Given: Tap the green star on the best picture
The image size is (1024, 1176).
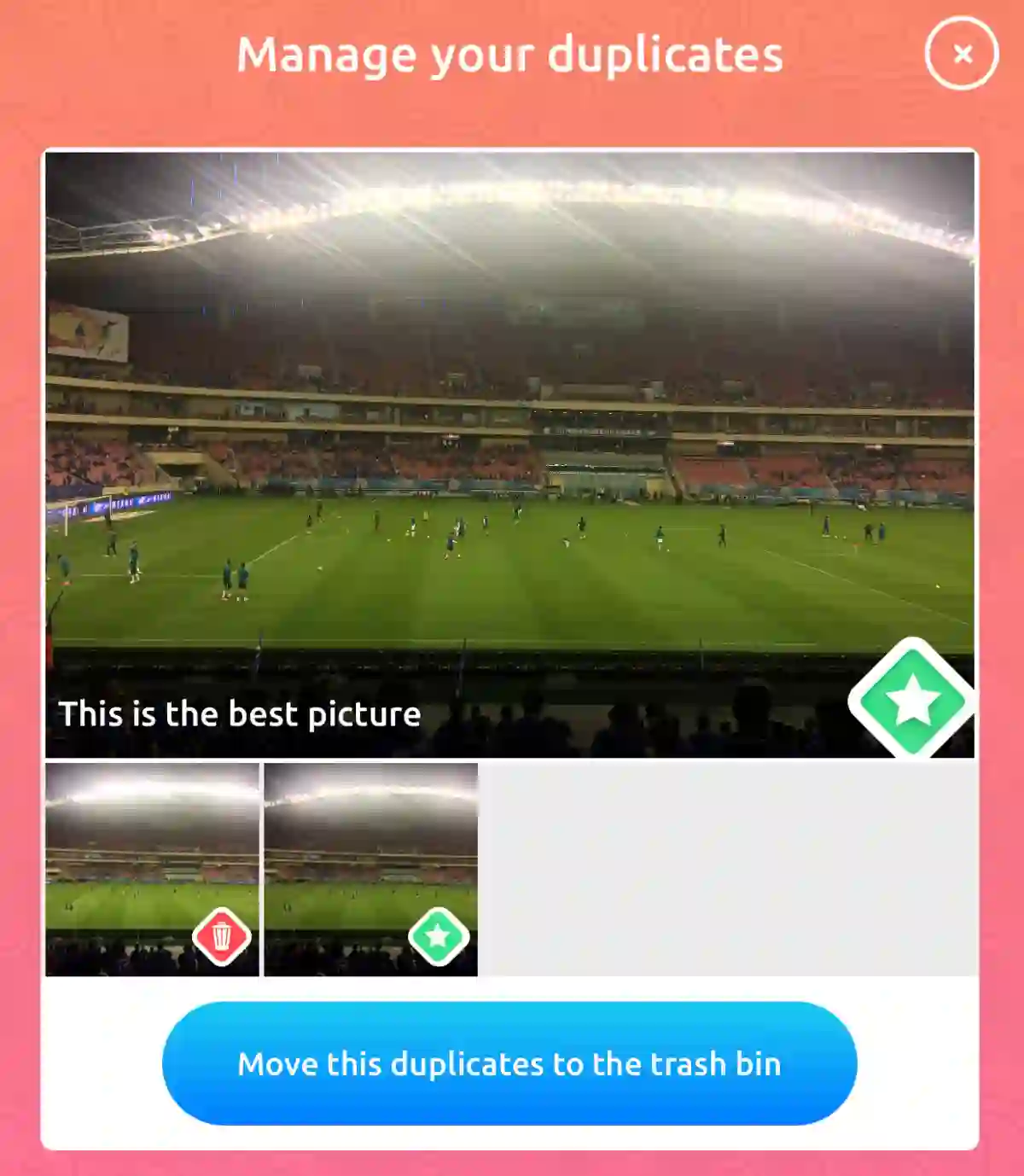Looking at the screenshot, I should pos(912,700).
